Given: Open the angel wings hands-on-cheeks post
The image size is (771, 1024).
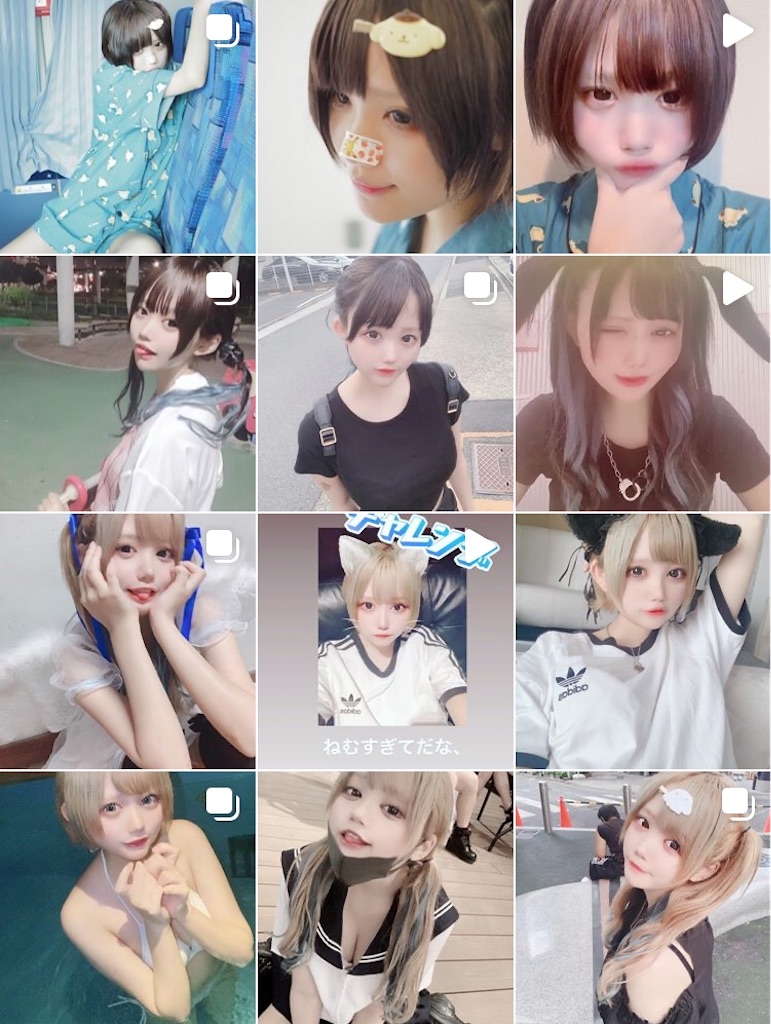Looking at the screenshot, I should coord(127,641).
